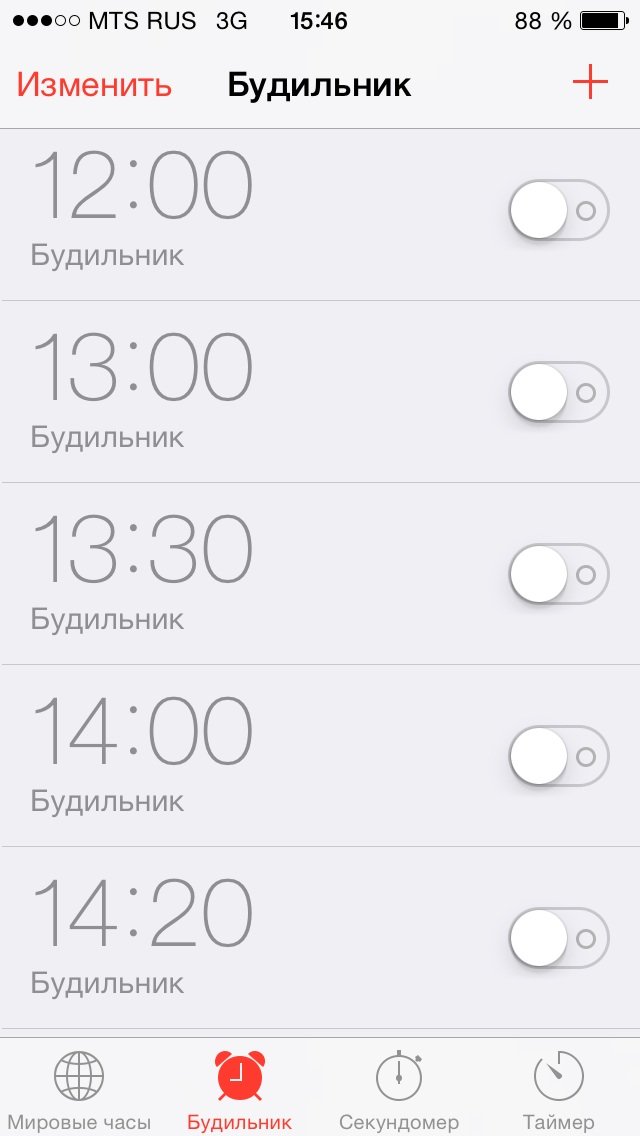Enable the 12:00 alarm switch
640x1136 pixels.
560,210
